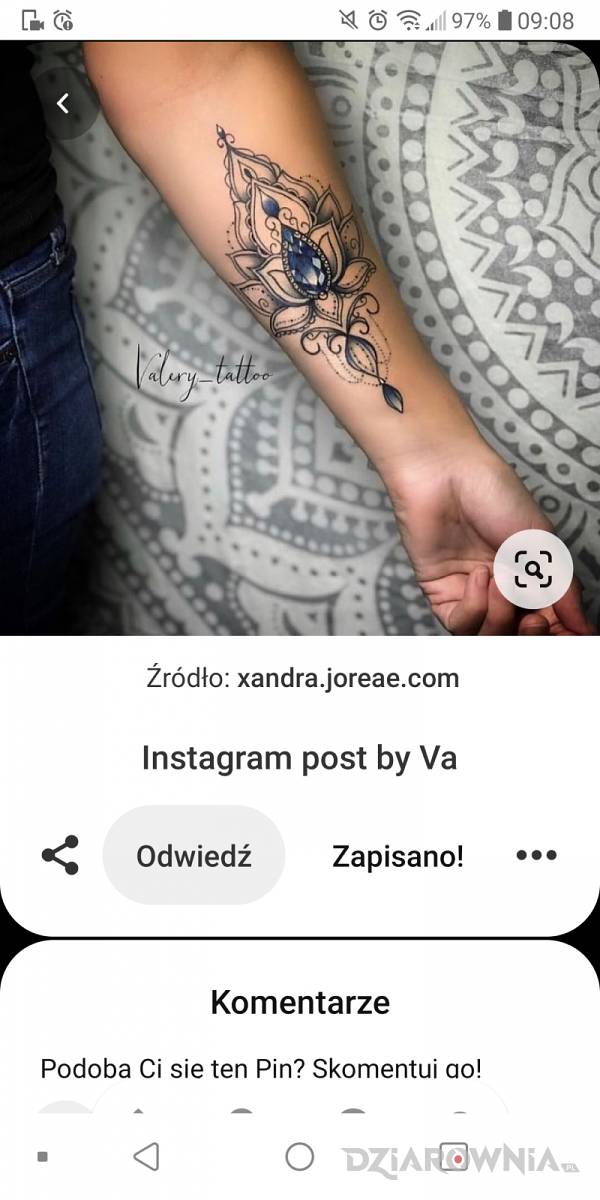Viewport: 600px width, 1200px height.
Task: Tap the Odwiedź button
Action: coord(194,856)
